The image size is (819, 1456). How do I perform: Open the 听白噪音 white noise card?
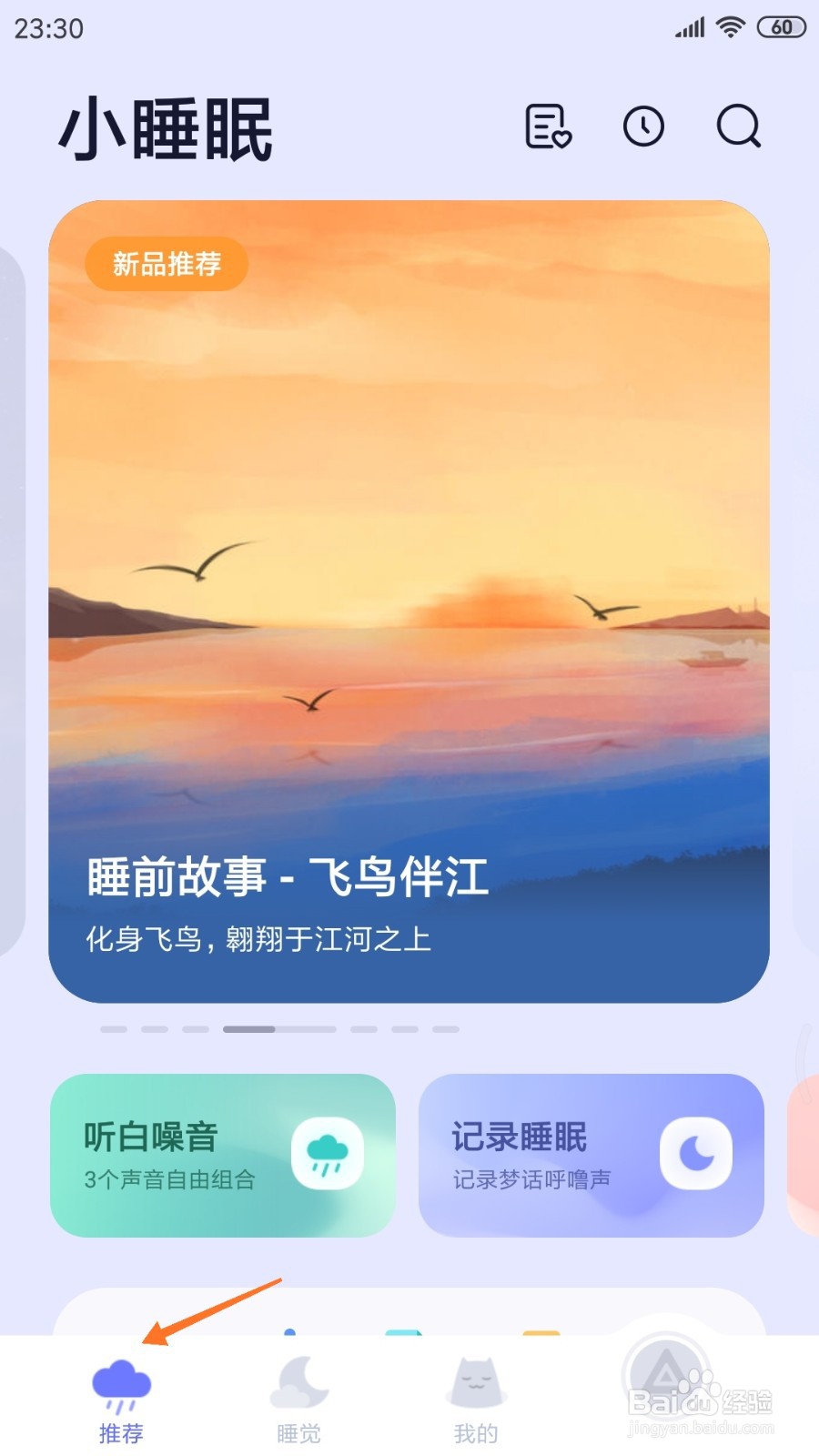pyautogui.click(x=223, y=1154)
